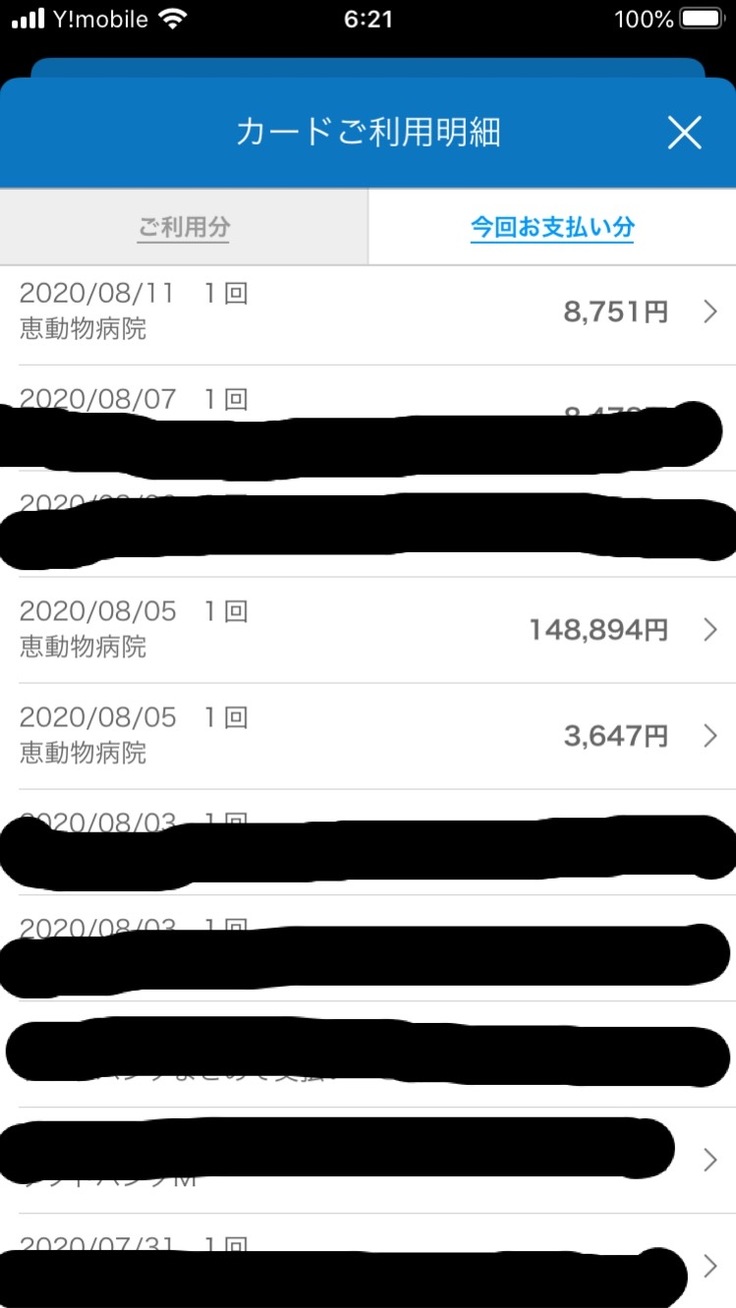The width and height of the screenshot is (736, 1308).
Task: Open the 8,751円 恵動物病院 transaction
Action: click(368, 312)
